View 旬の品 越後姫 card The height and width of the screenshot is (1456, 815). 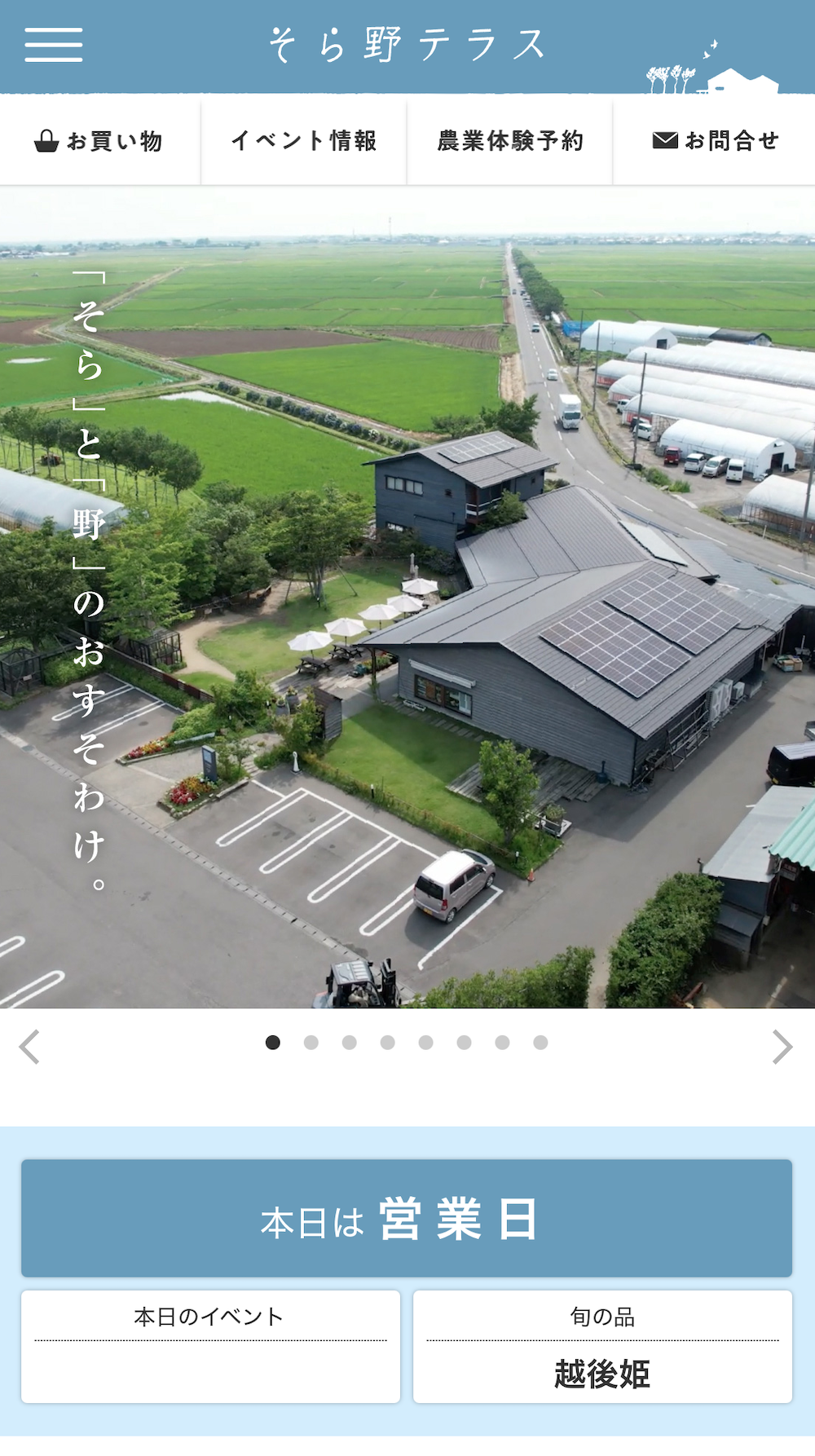(602, 1346)
